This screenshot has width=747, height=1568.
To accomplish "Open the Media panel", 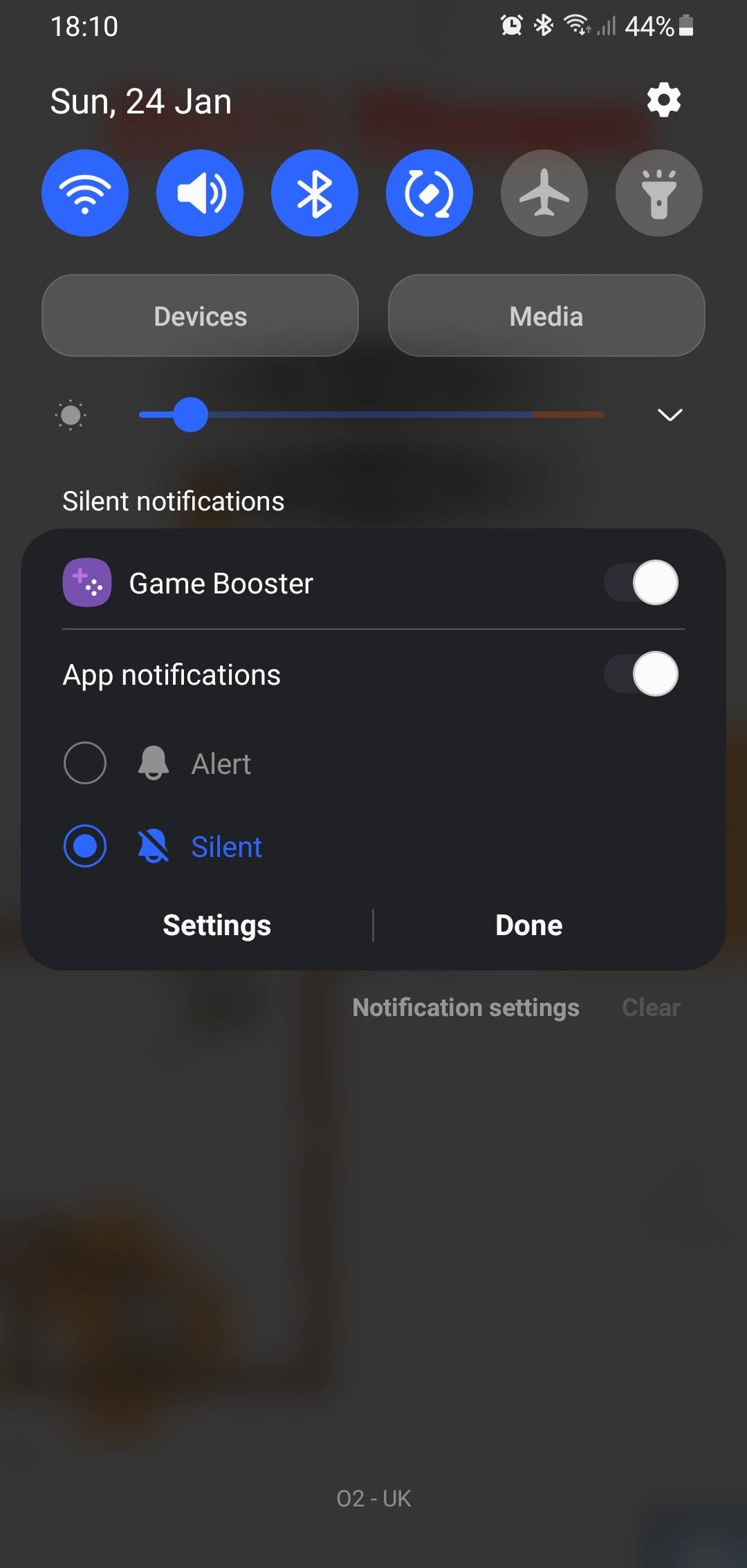I will click(x=546, y=316).
